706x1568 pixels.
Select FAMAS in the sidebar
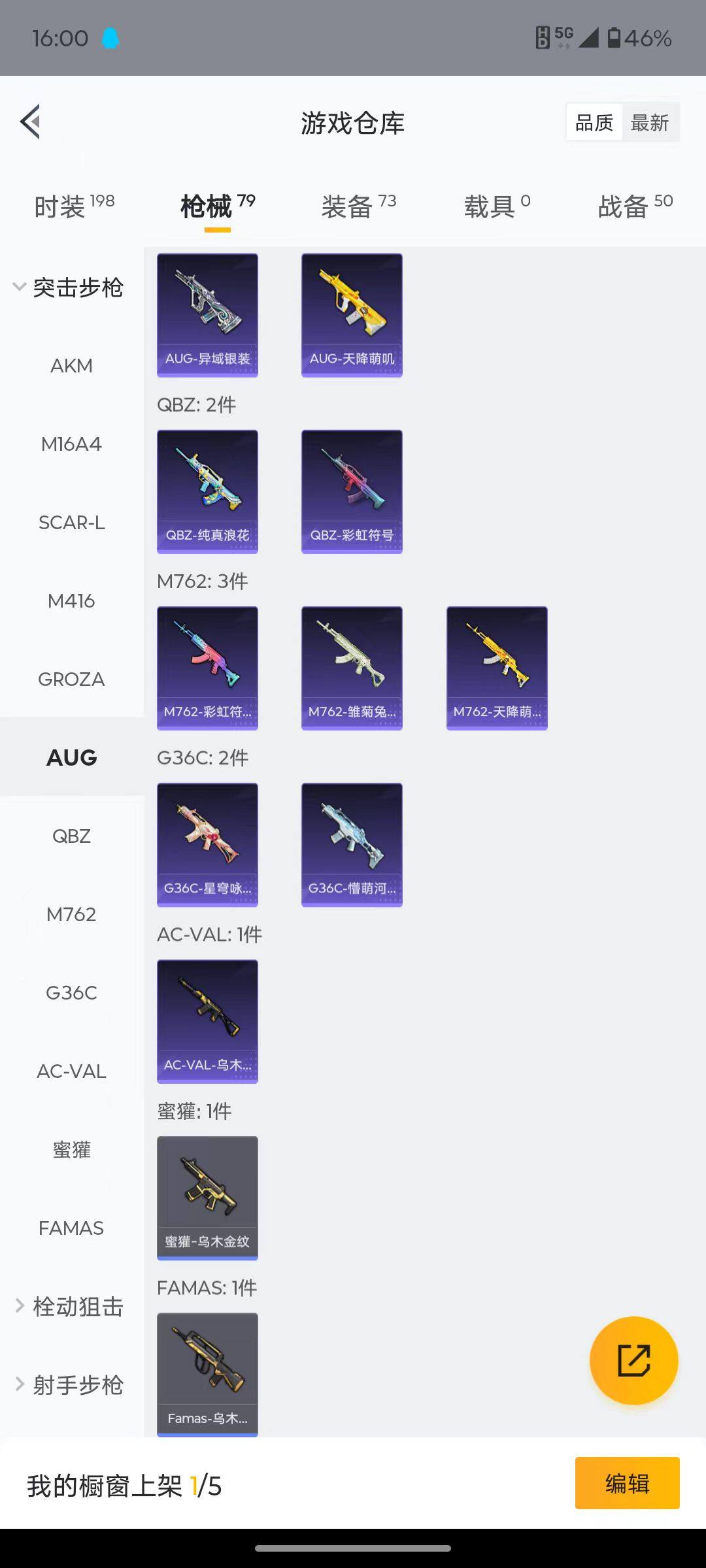pos(71,1228)
